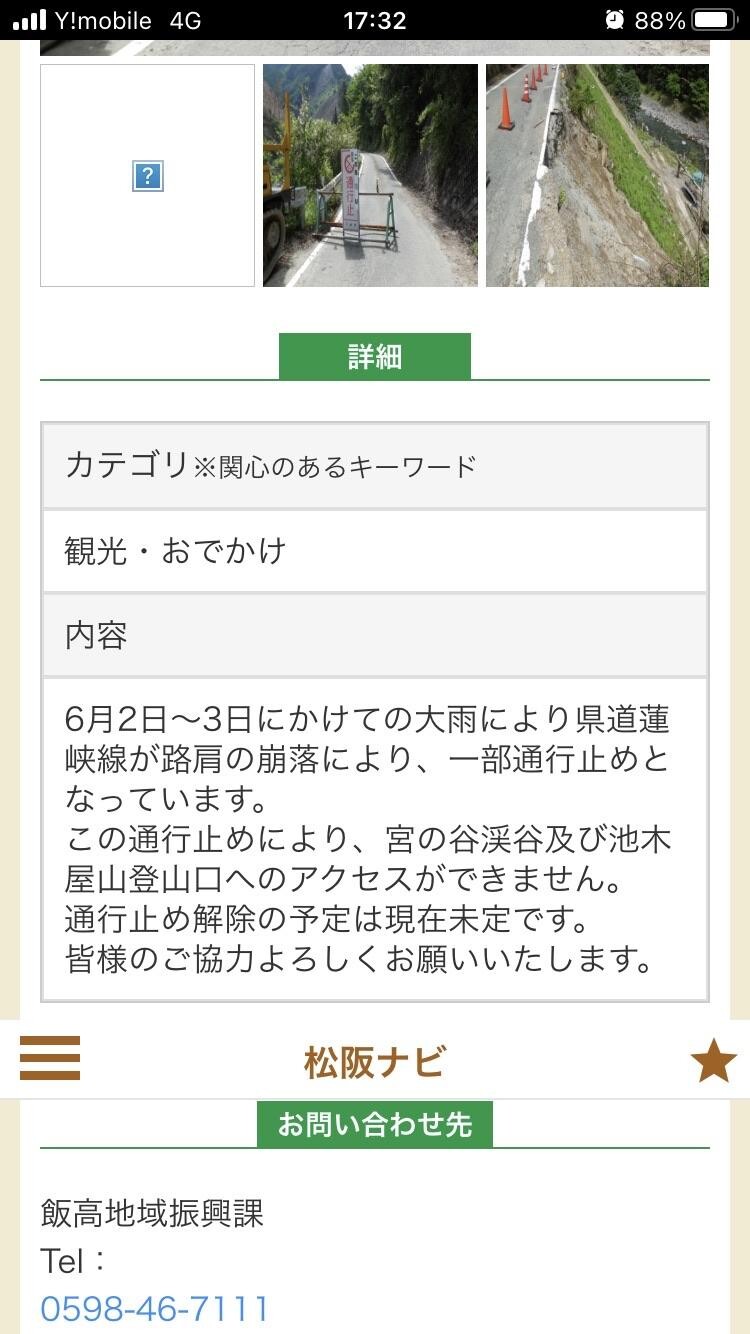Image resolution: width=750 pixels, height=1334 pixels.
Task: Open the collapsed road shoulder photo
Action: [597, 175]
